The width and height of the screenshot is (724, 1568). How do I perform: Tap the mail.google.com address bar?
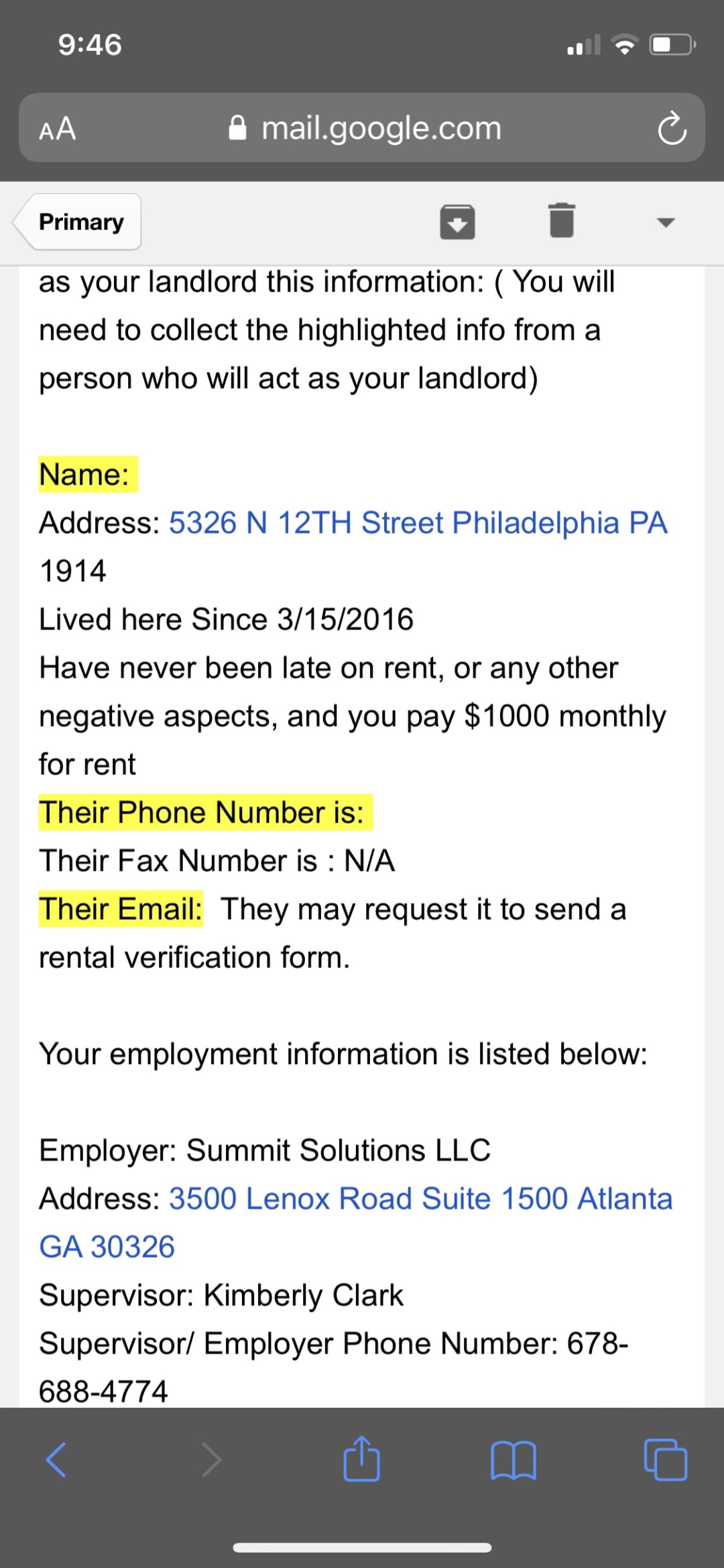(x=365, y=127)
